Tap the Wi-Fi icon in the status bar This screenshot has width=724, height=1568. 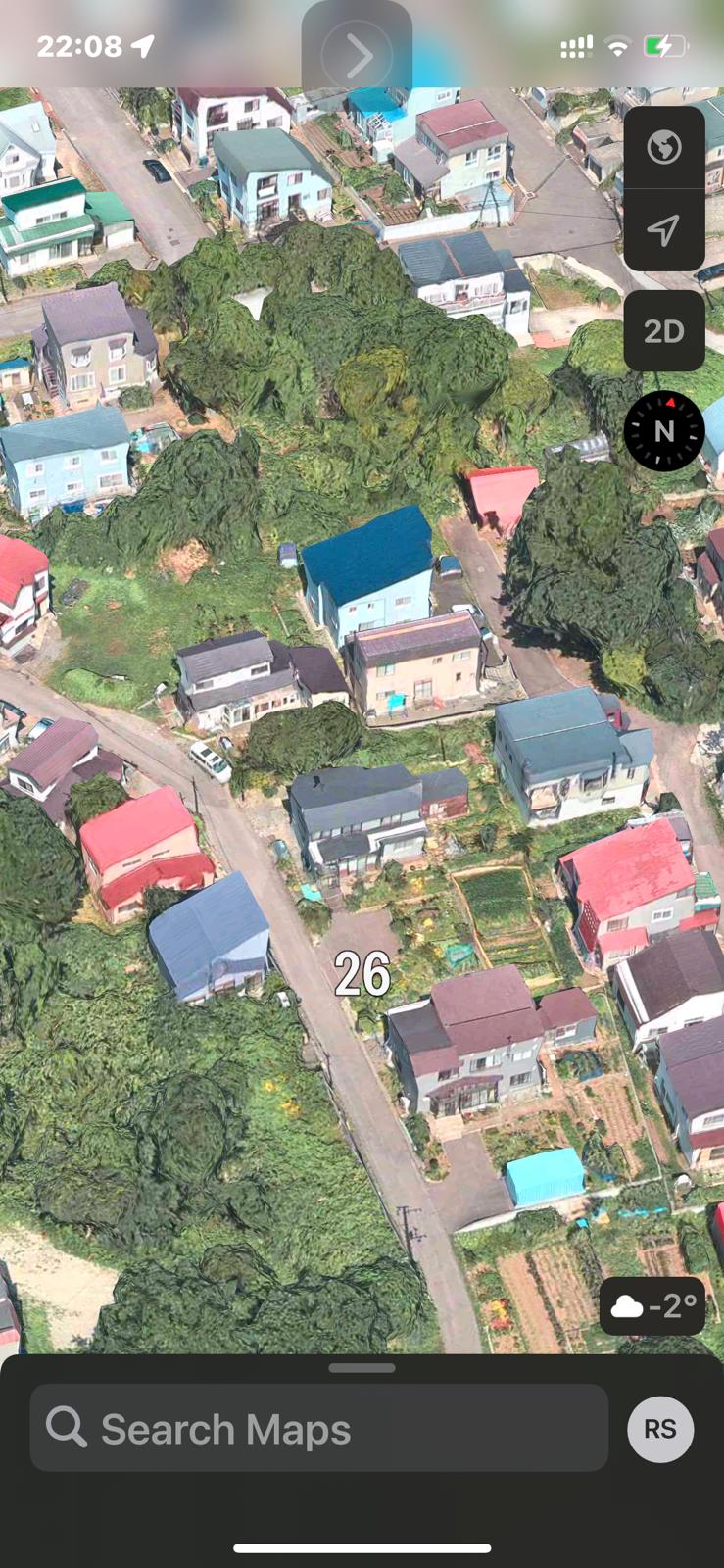pos(618,46)
